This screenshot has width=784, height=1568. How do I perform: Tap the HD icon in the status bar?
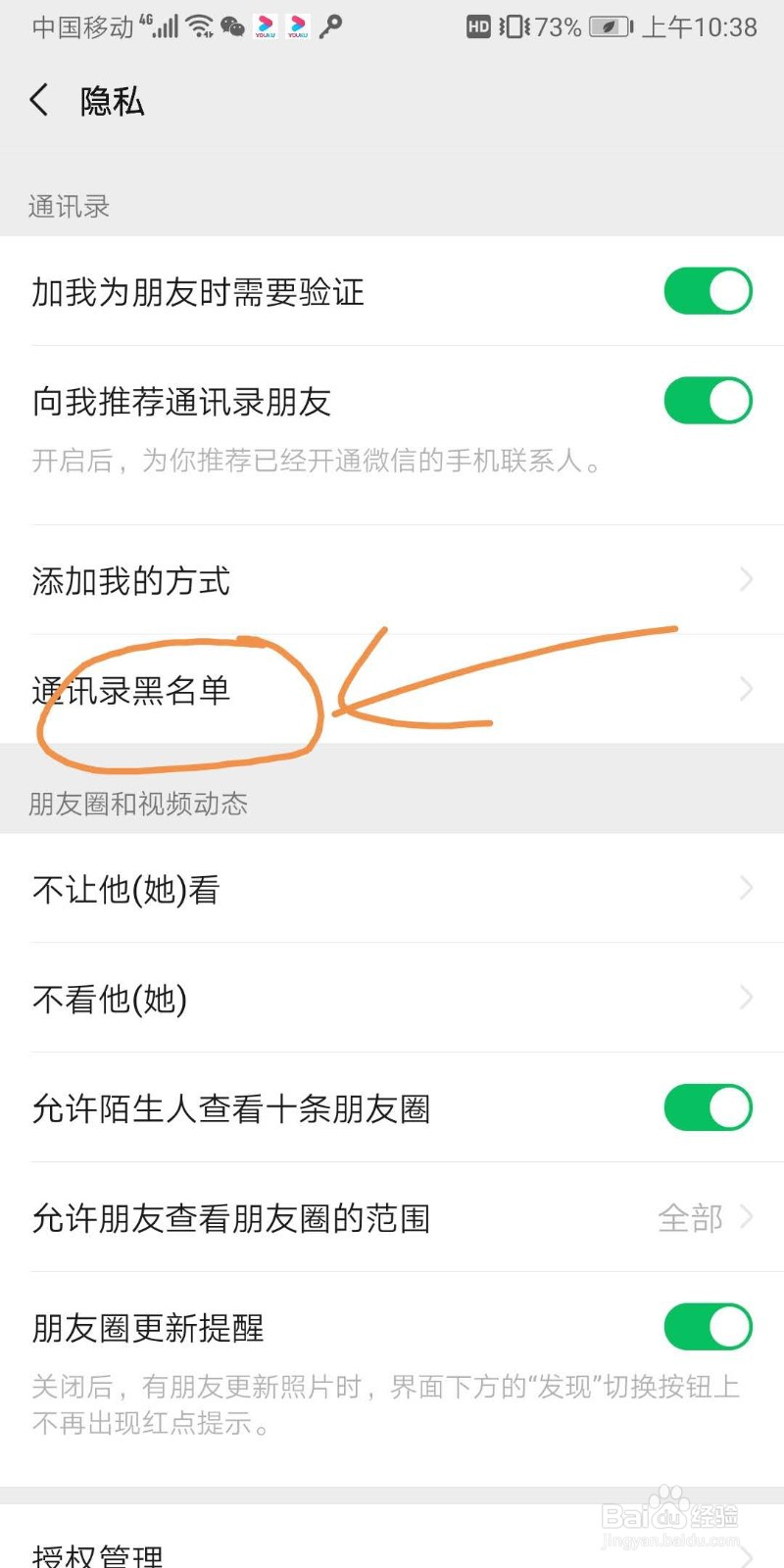click(x=478, y=26)
